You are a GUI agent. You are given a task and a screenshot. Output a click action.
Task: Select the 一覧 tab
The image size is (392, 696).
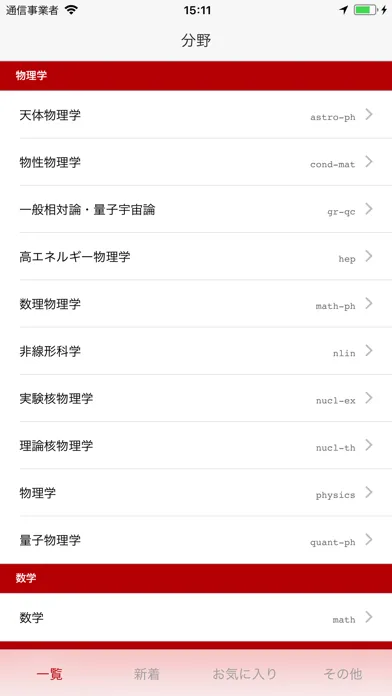point(49,674)
